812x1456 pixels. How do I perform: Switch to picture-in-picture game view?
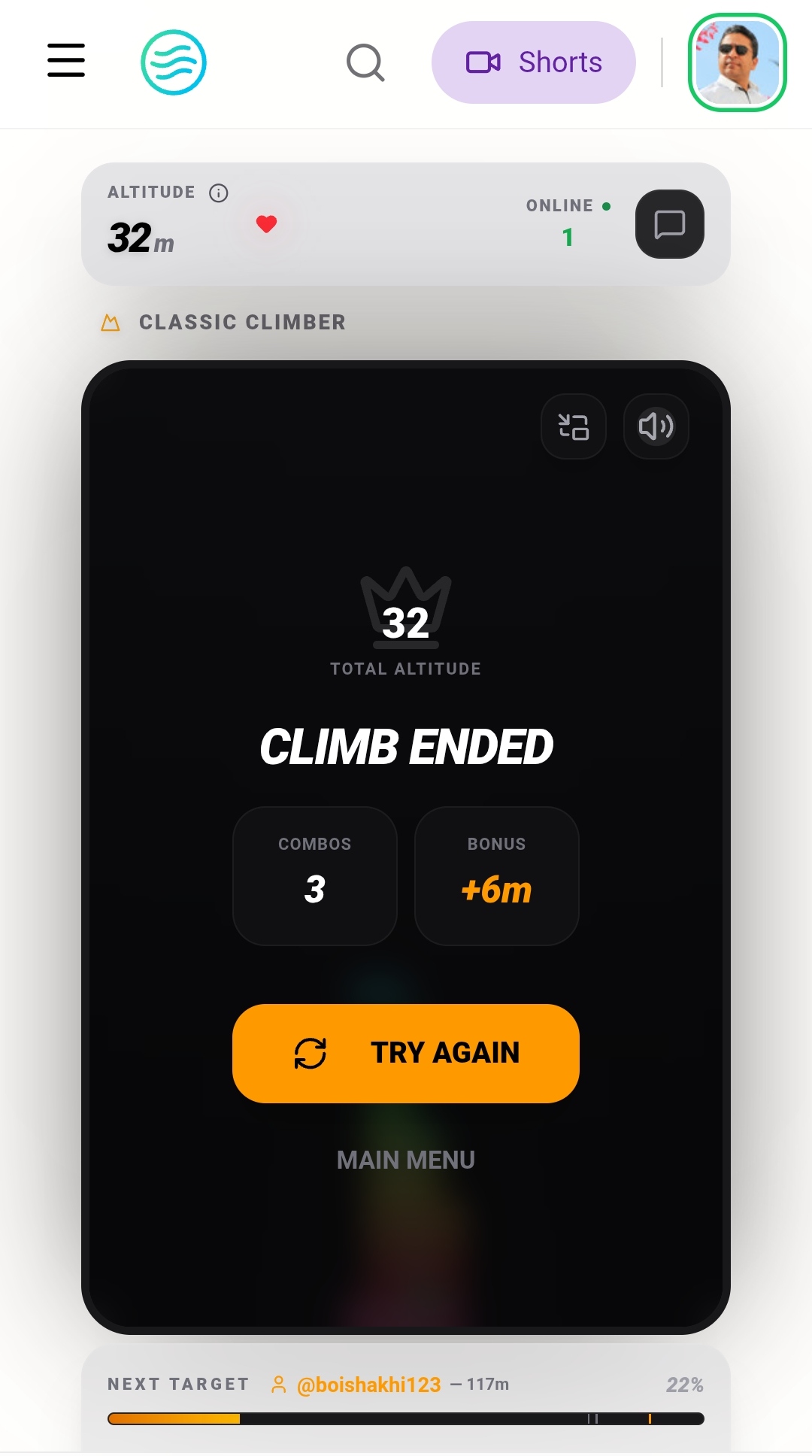click(574, 426)
